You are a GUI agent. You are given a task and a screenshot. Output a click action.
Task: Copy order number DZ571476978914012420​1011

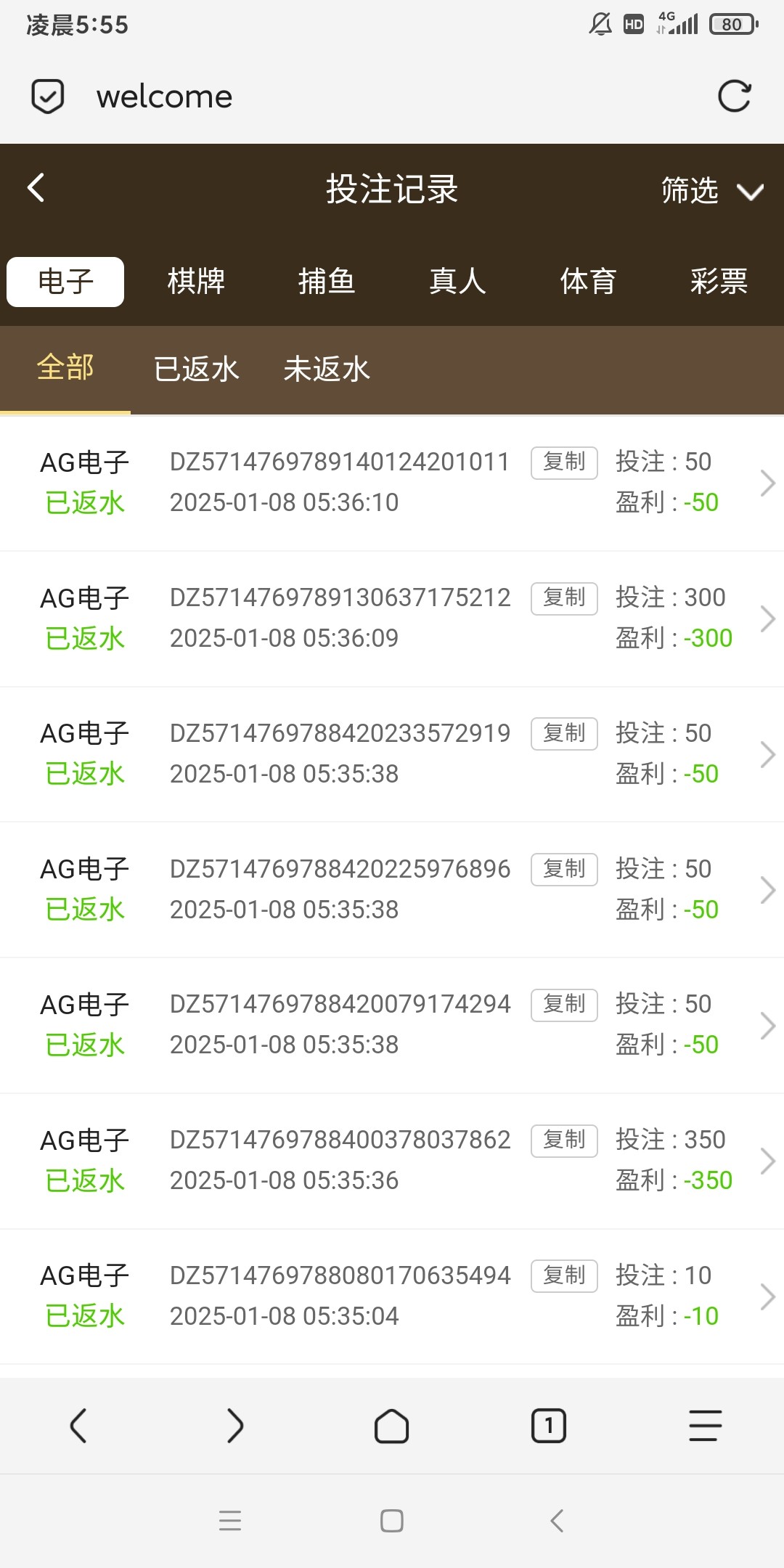click(x=564, y=462)
